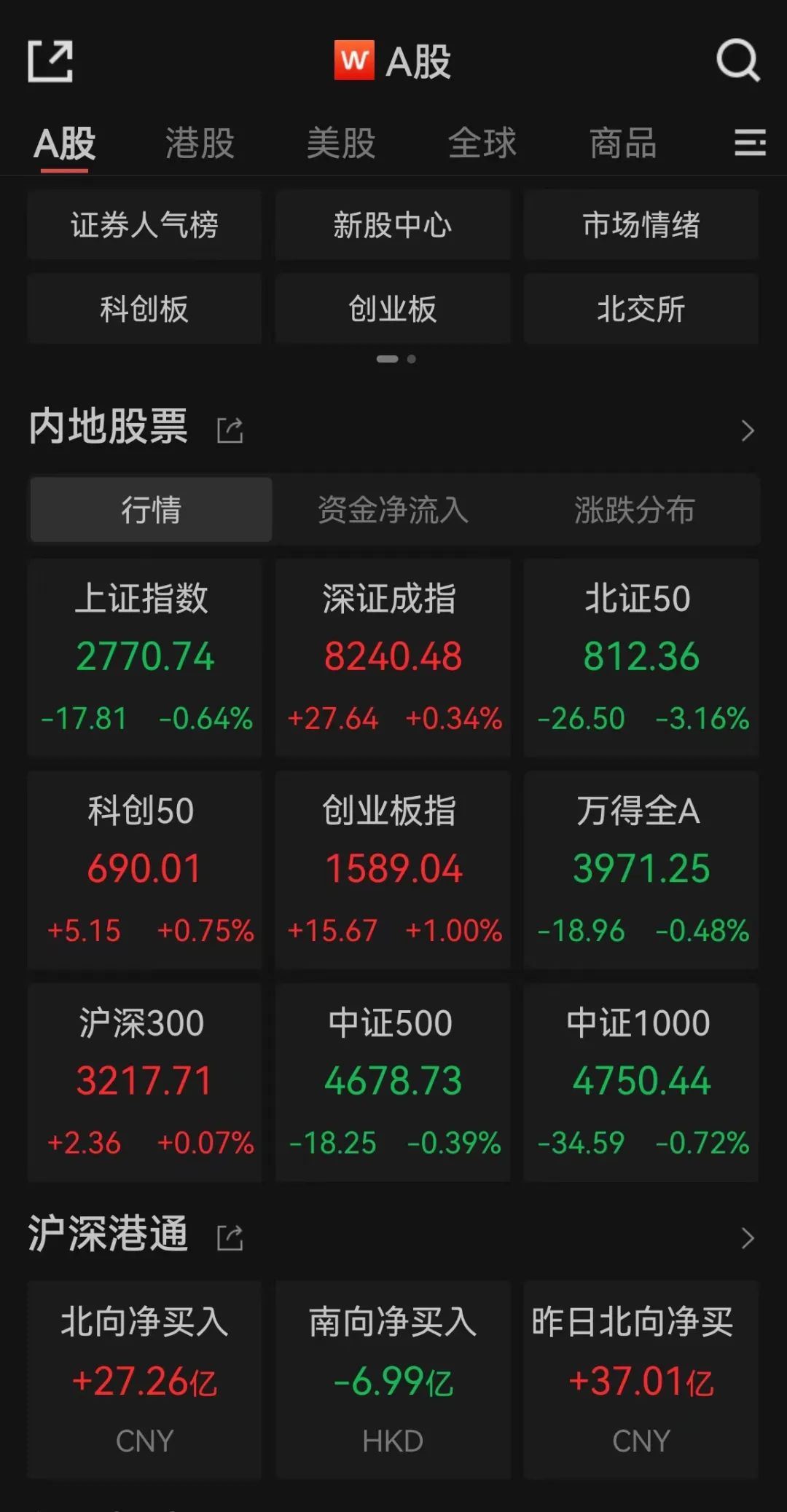Open 市场情绪
Viewport: 787px width, 1512px height.
(641, 225)
